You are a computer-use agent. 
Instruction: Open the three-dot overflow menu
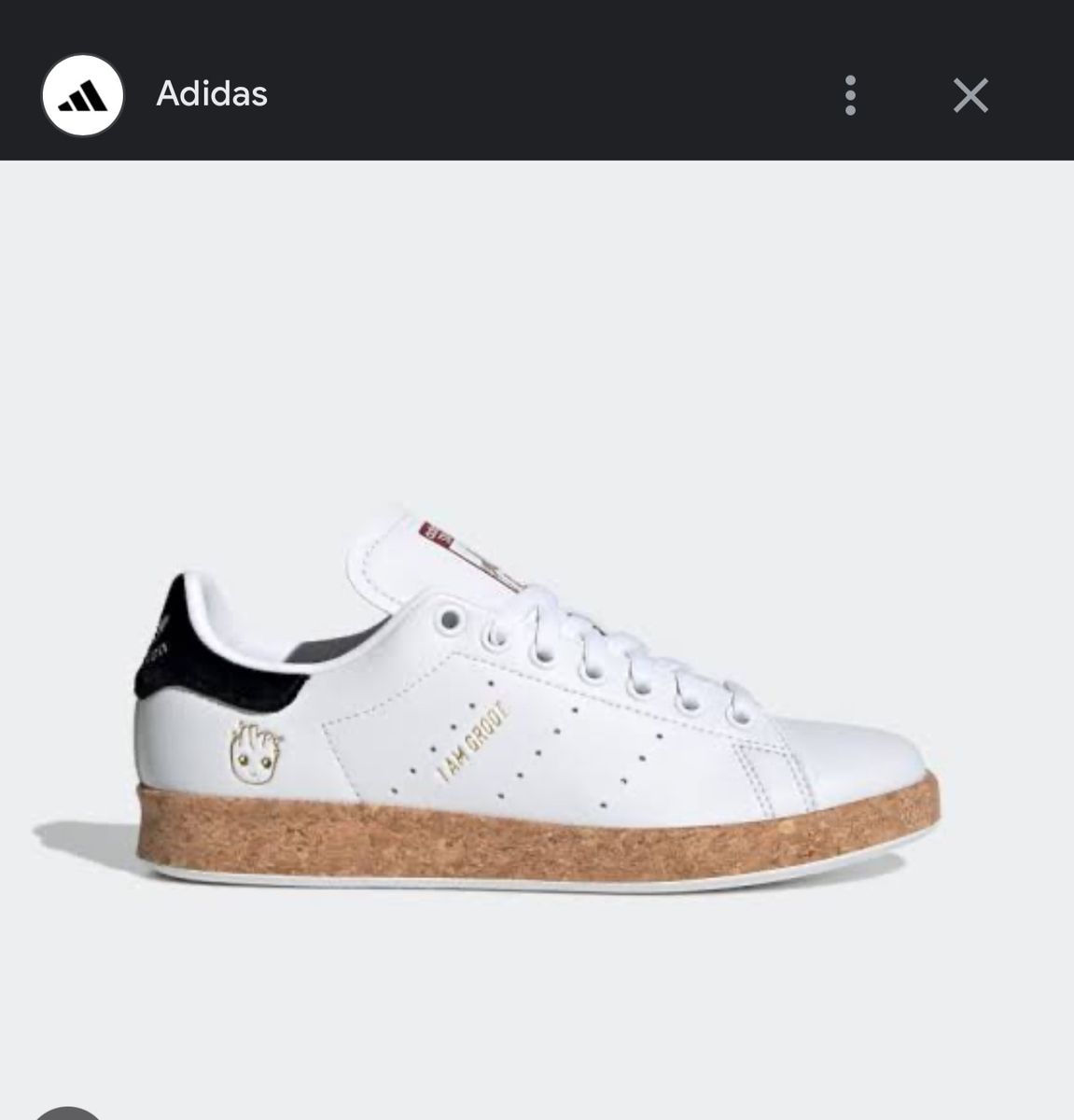click(x=849, y=95)
